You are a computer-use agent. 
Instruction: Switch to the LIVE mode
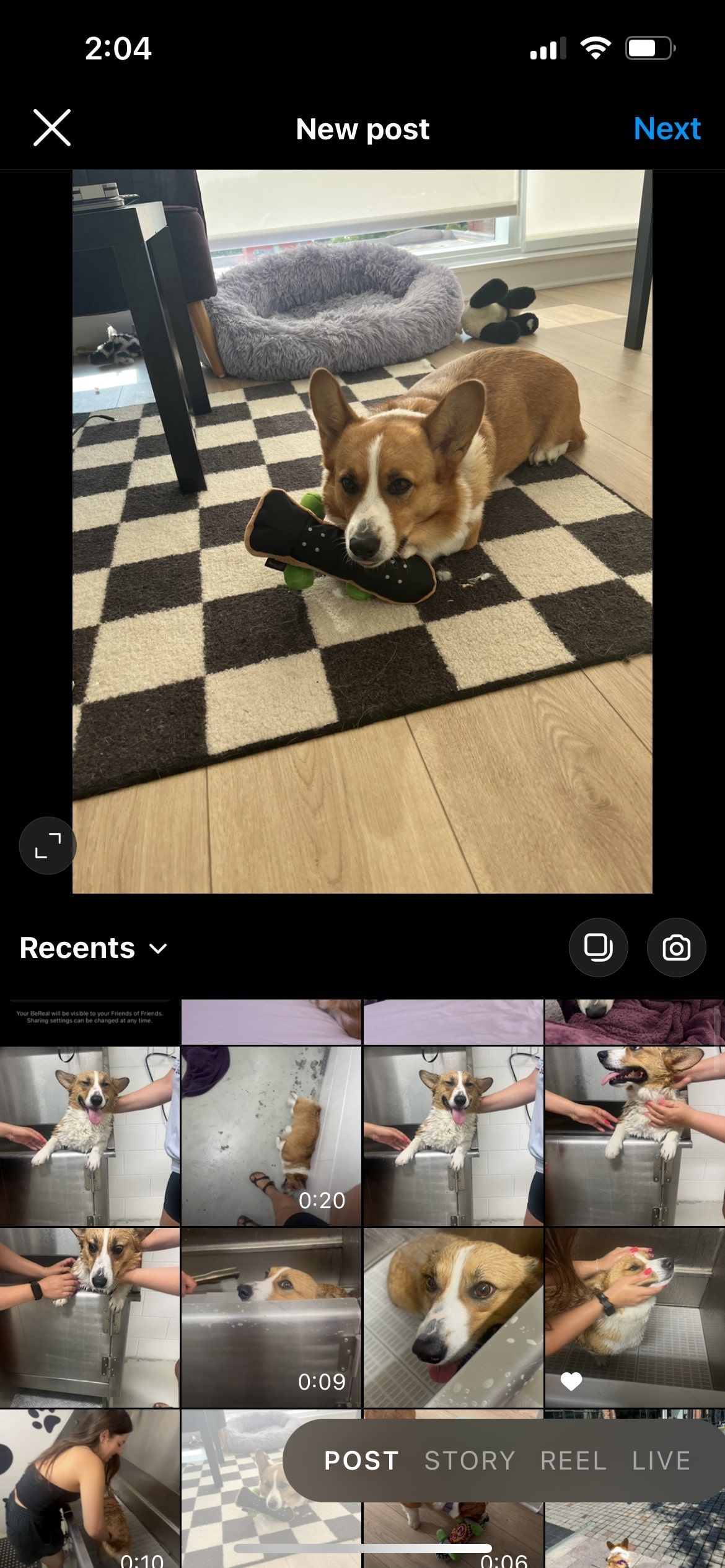[661, 1461]
